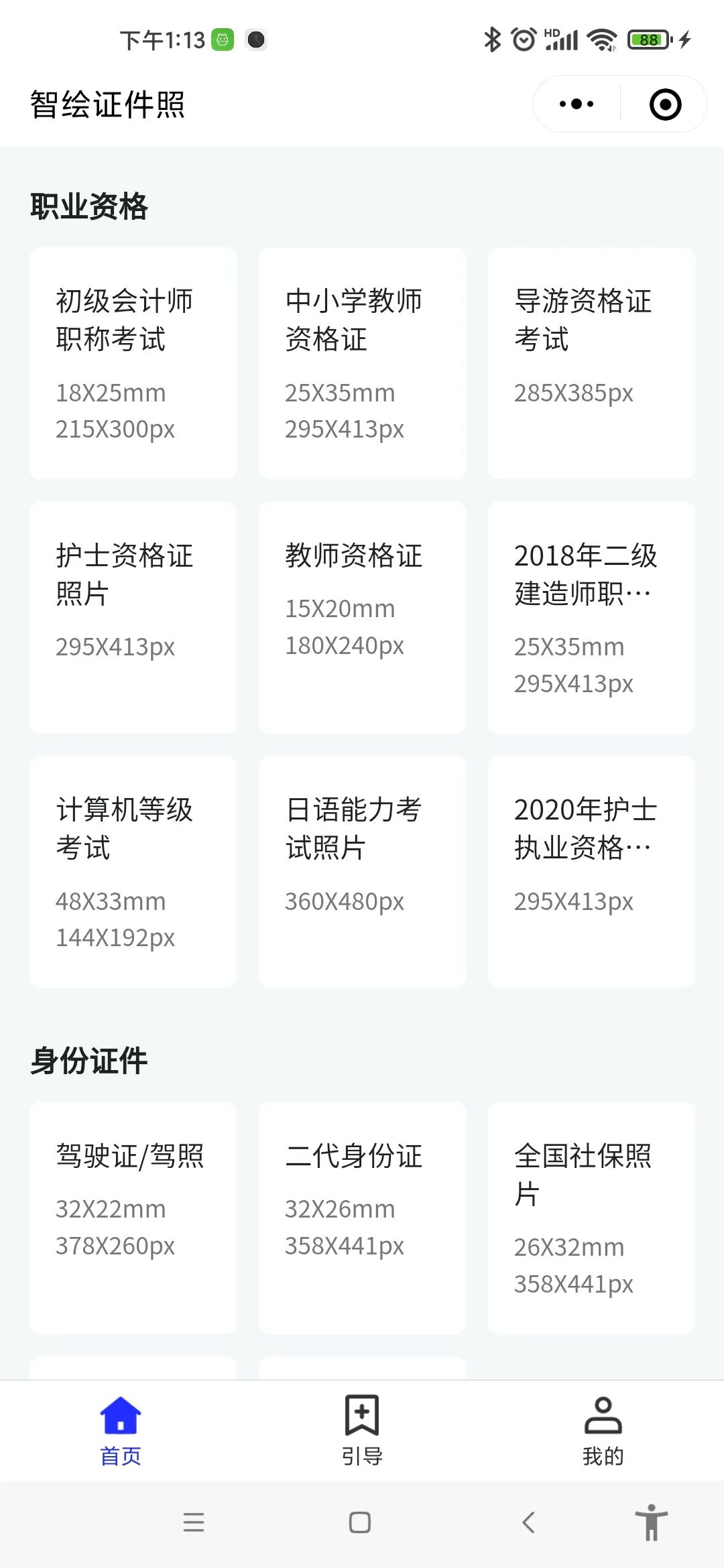Open recent apps from the navigation bar
This screenshot has height=1568, width=724.
pyautogui.click(x=194, y=1522)
